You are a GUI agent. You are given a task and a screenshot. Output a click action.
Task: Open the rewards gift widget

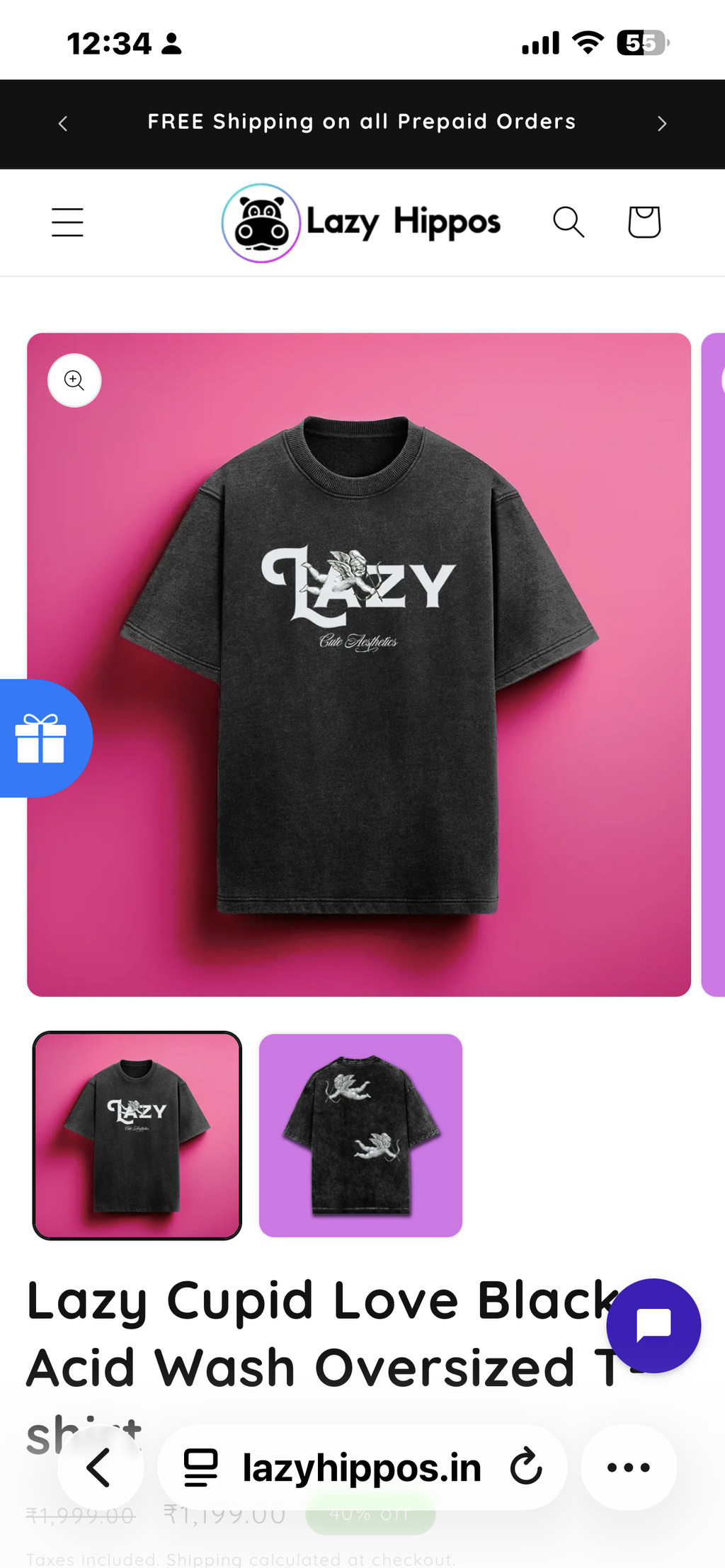tap(42, 738)
